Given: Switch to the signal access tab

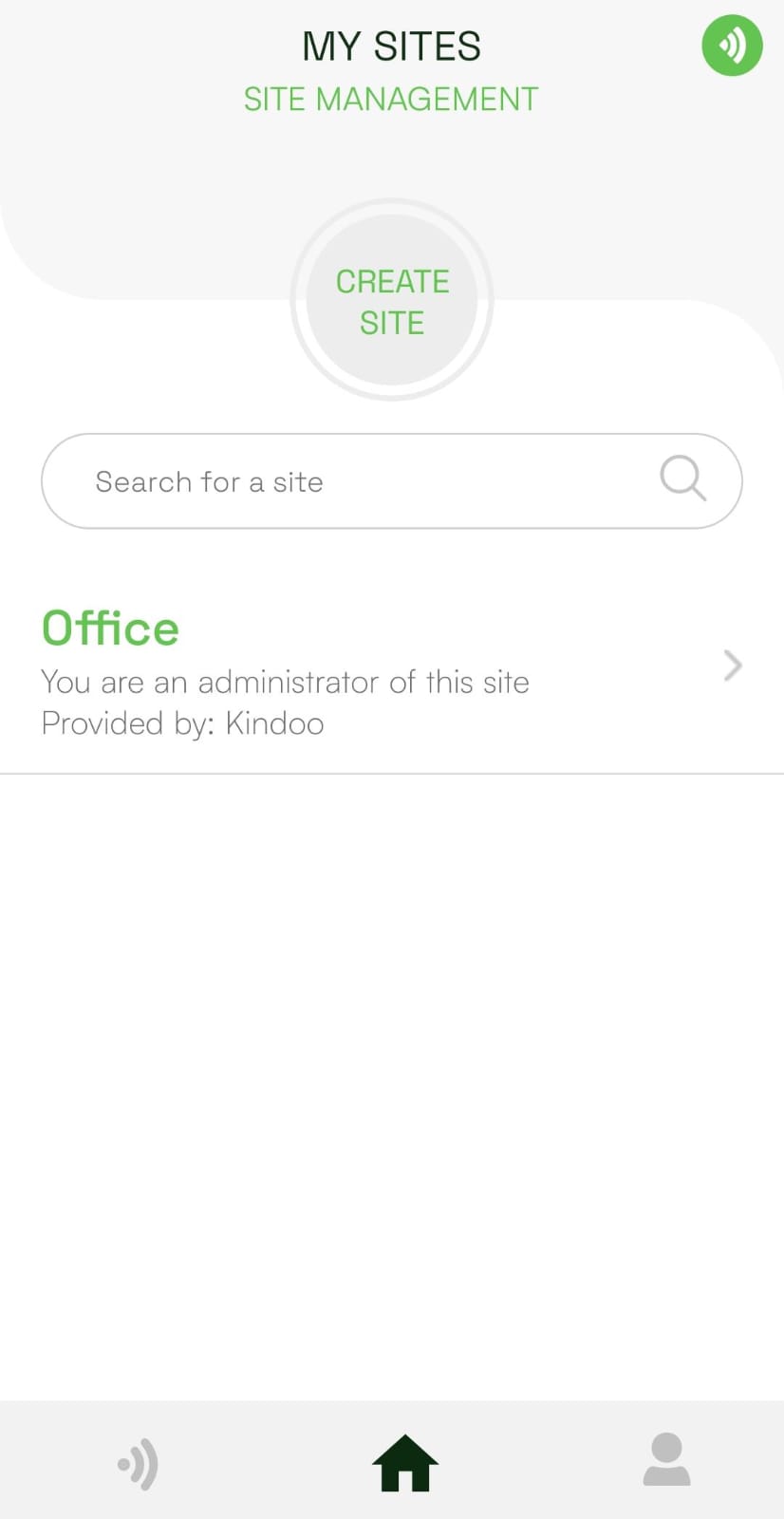Looking at the screenshot, I should click(140, 1463).
